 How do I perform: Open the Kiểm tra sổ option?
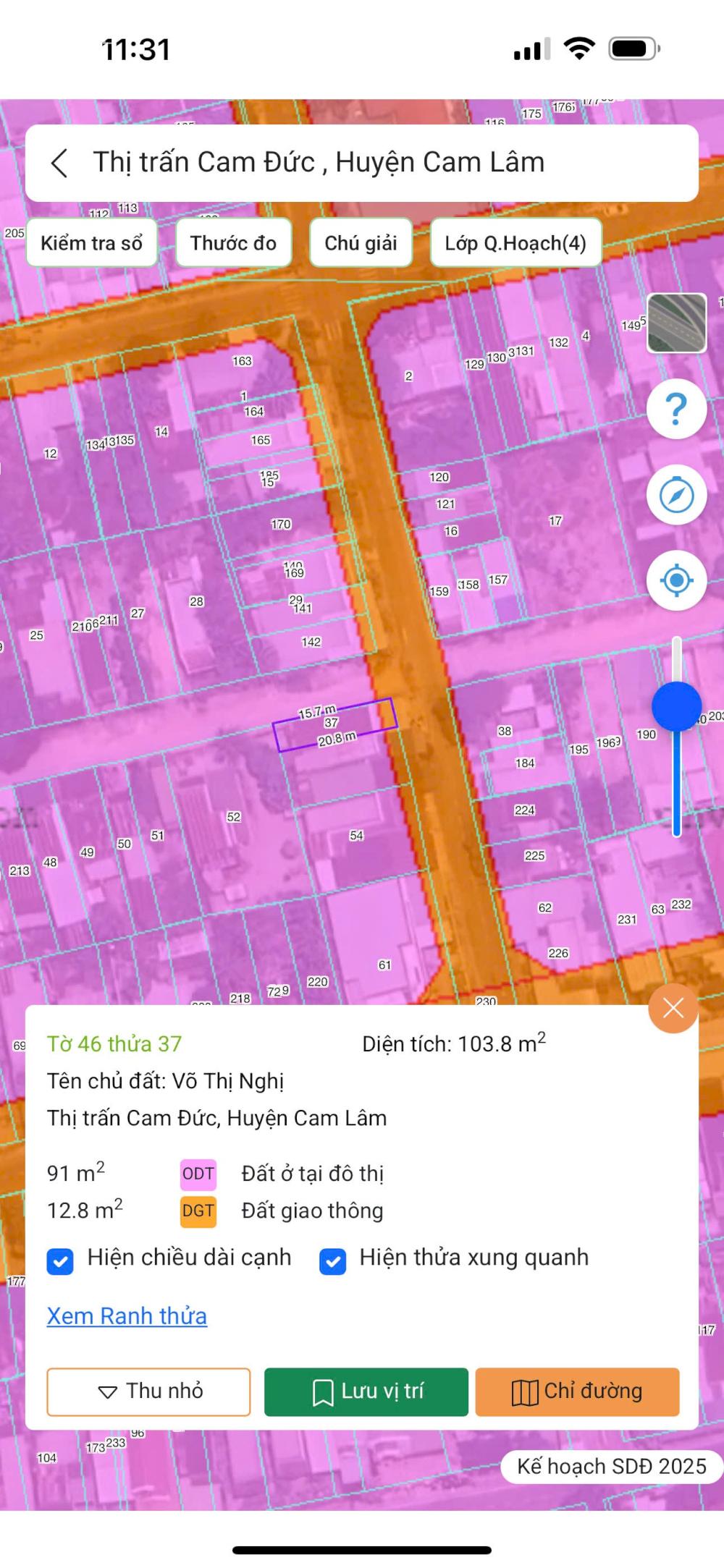(91, 243)
